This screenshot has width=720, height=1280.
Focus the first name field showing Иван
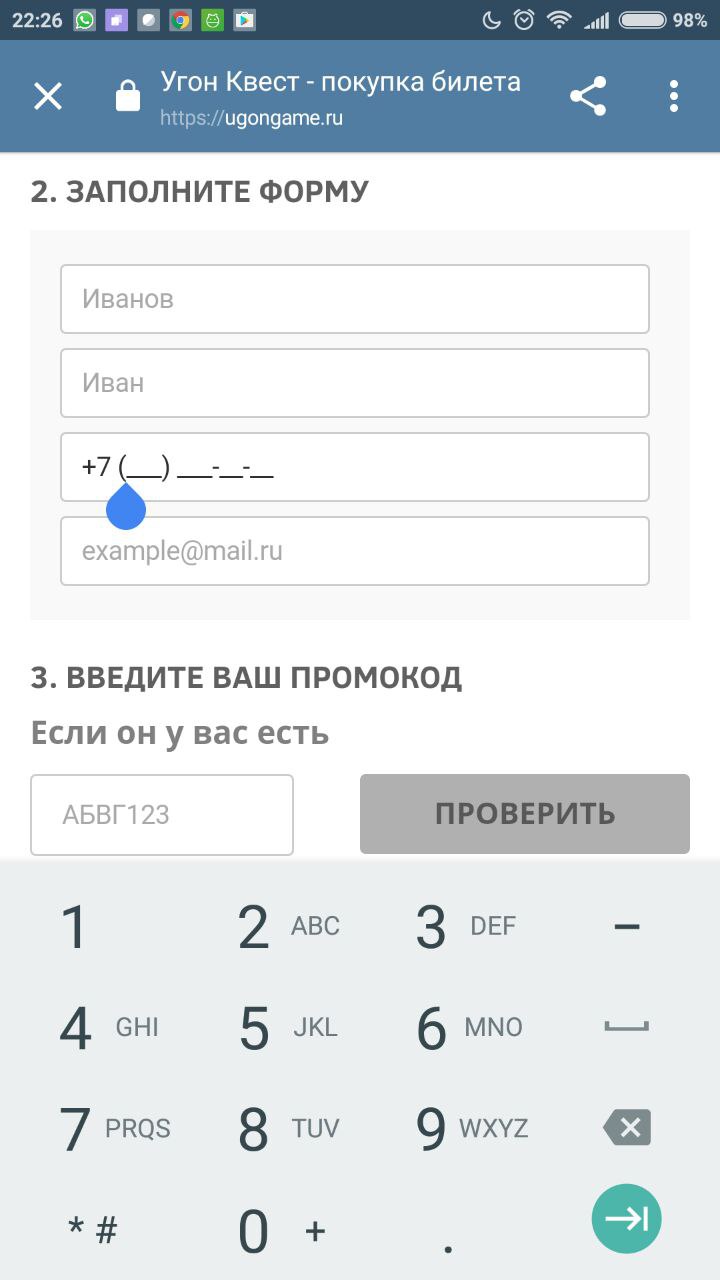coord(355,383)
